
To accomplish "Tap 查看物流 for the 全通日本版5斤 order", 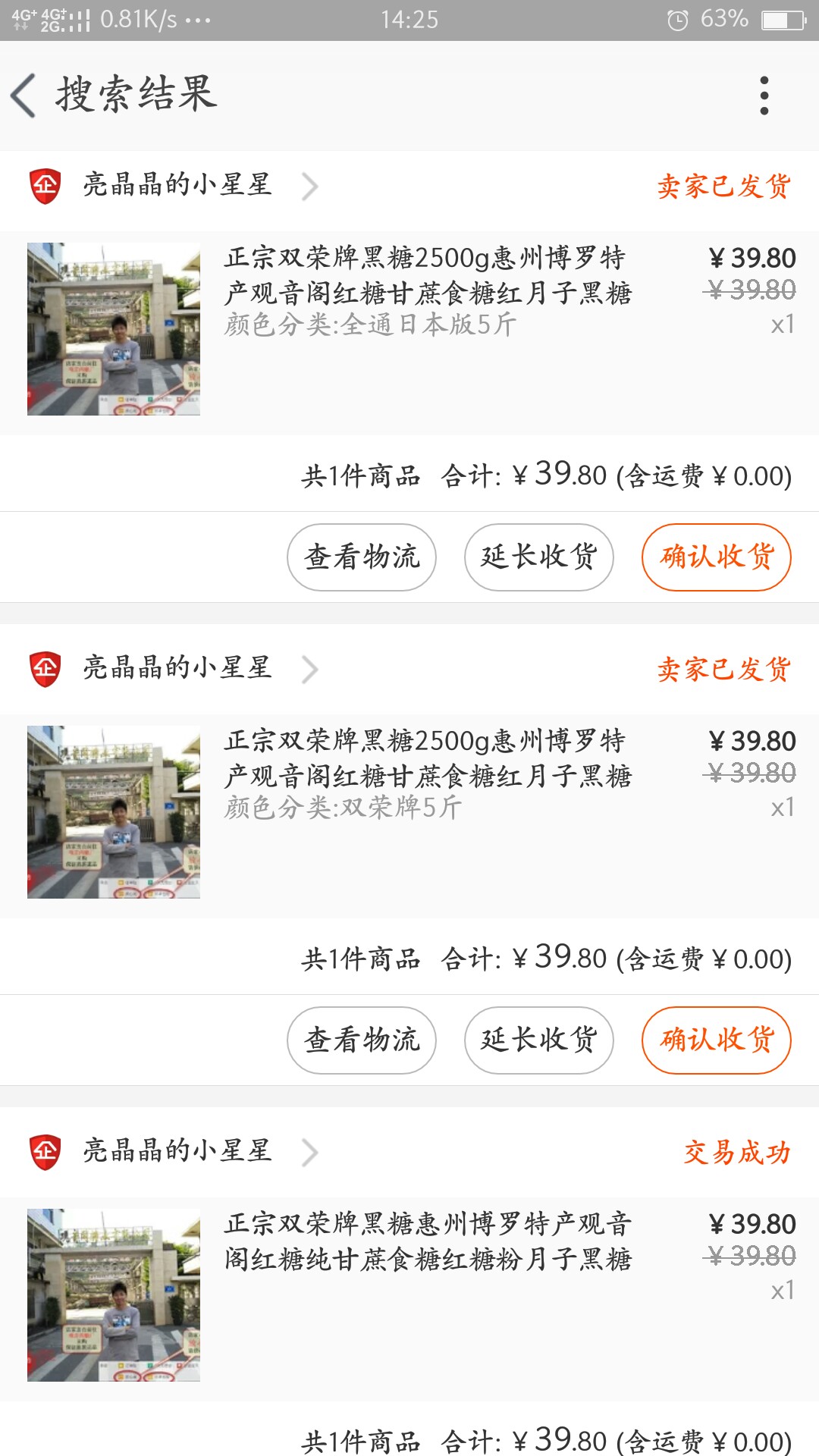I will click(362, 557).
